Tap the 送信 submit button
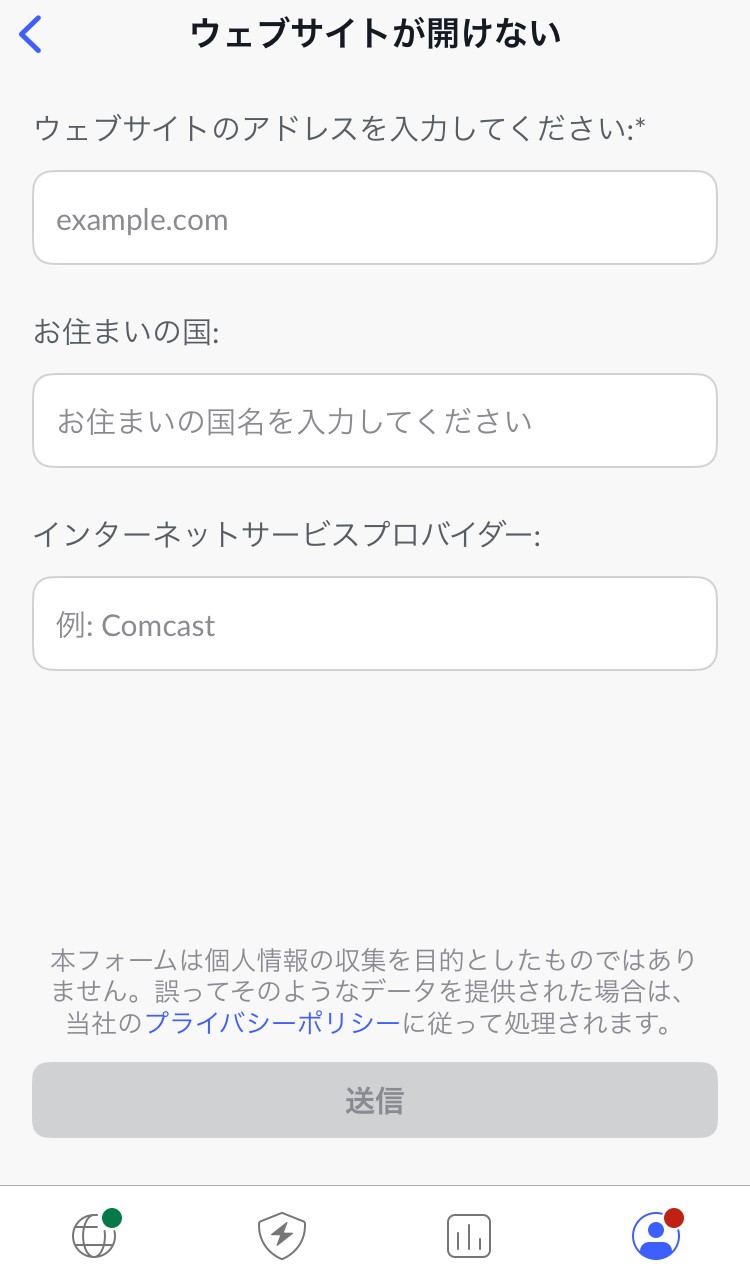Image resolution: width=750 pixels, height=1284 pixels. [x=375, y=1100]
